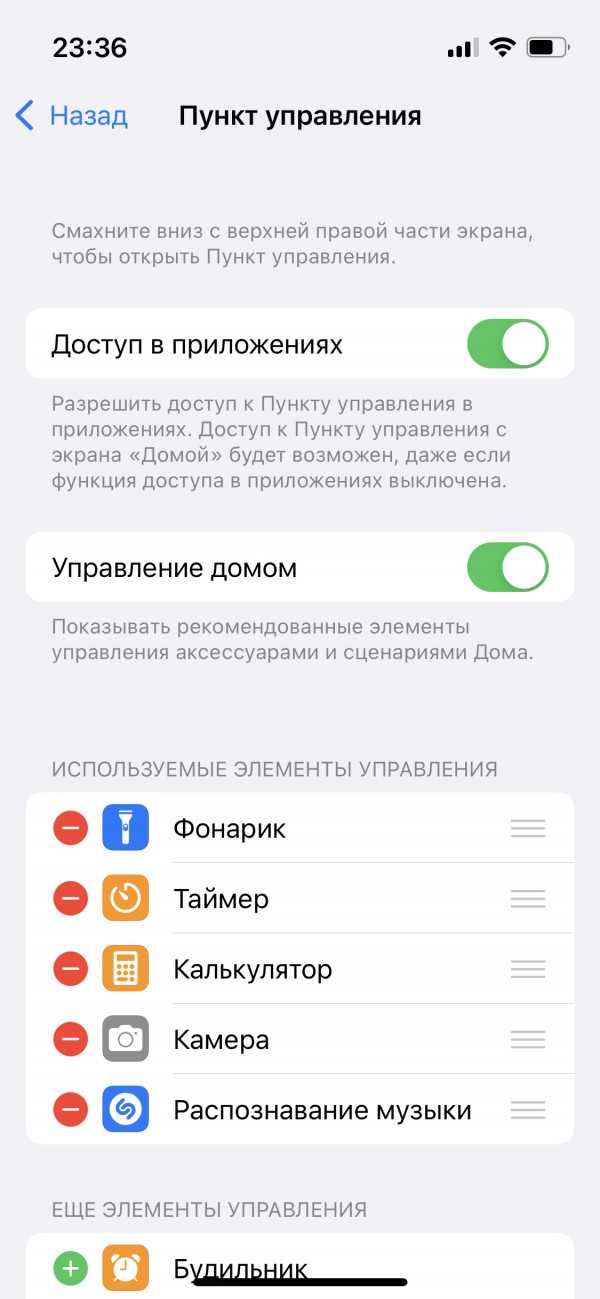
Task: Disable the Управление домом switch
Action: [x=508, y=568]
